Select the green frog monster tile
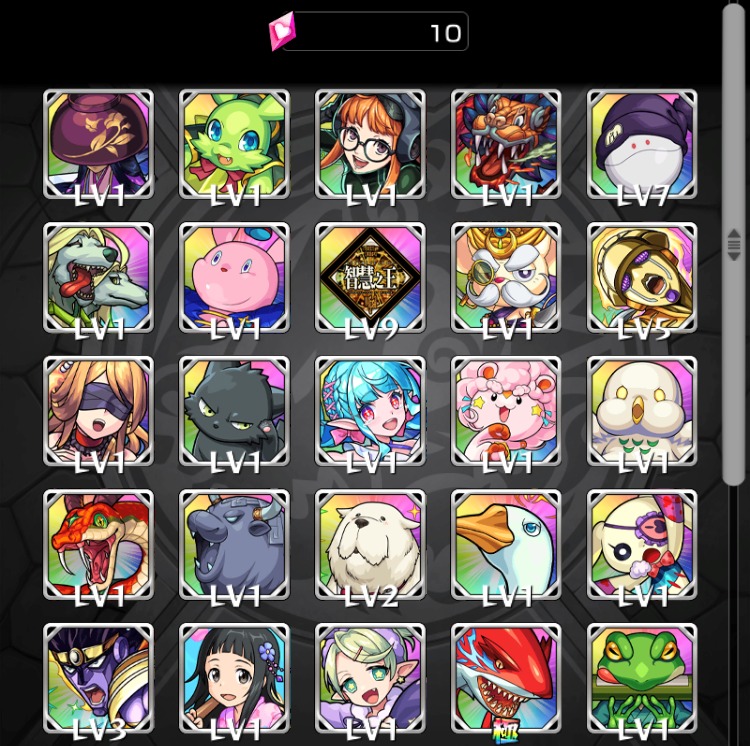The height and width of the screenshot is (746, 750). tap(642, 679)
